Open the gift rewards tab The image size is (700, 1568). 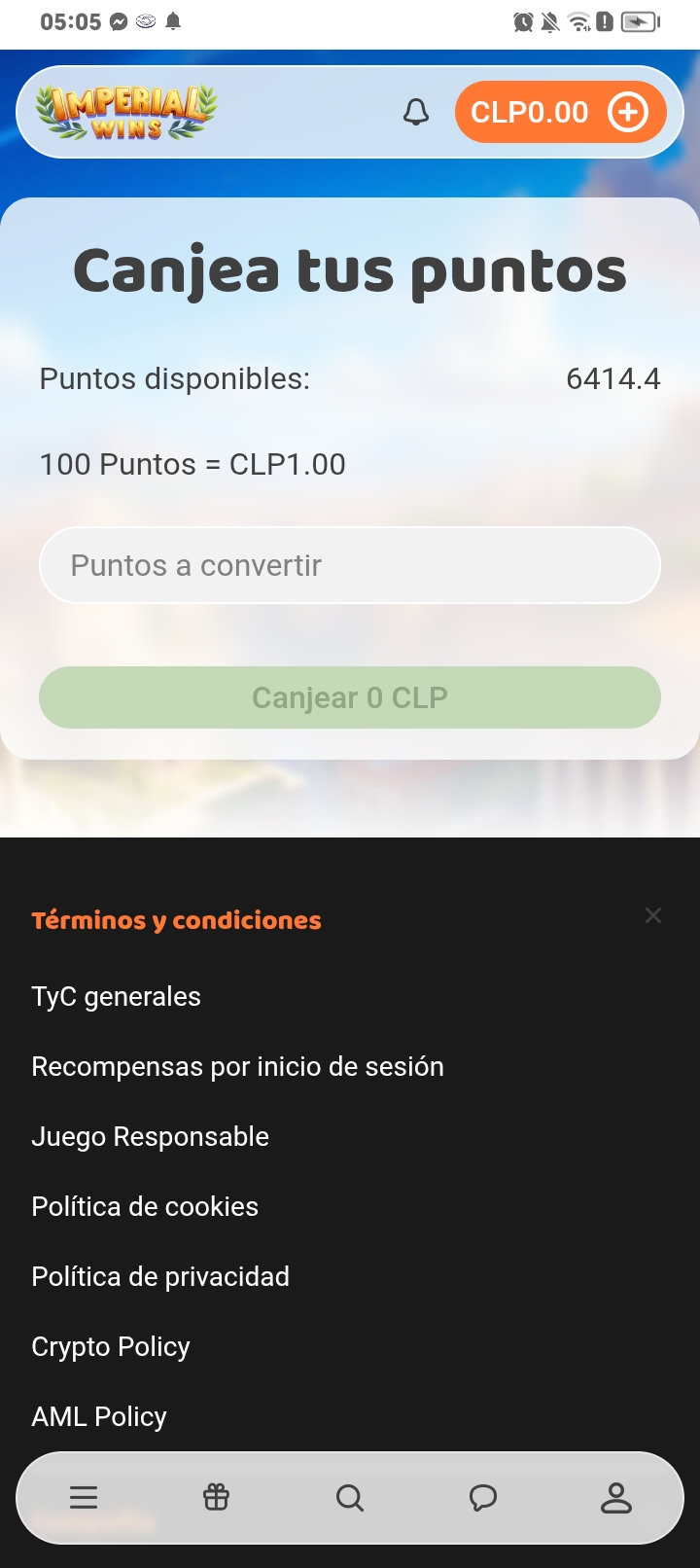[x=216, y=1498]
